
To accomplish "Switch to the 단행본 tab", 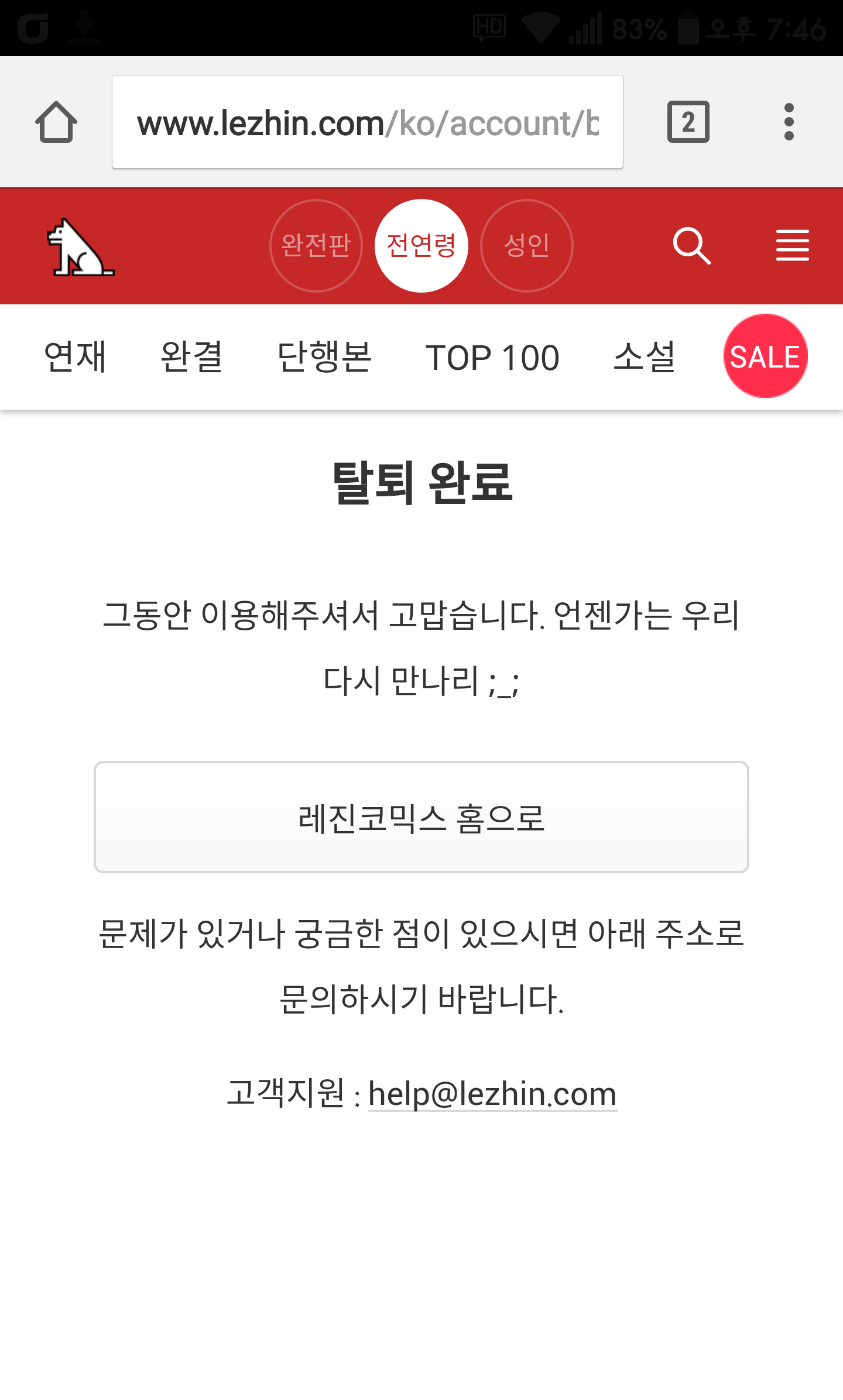I will (324, 357).
